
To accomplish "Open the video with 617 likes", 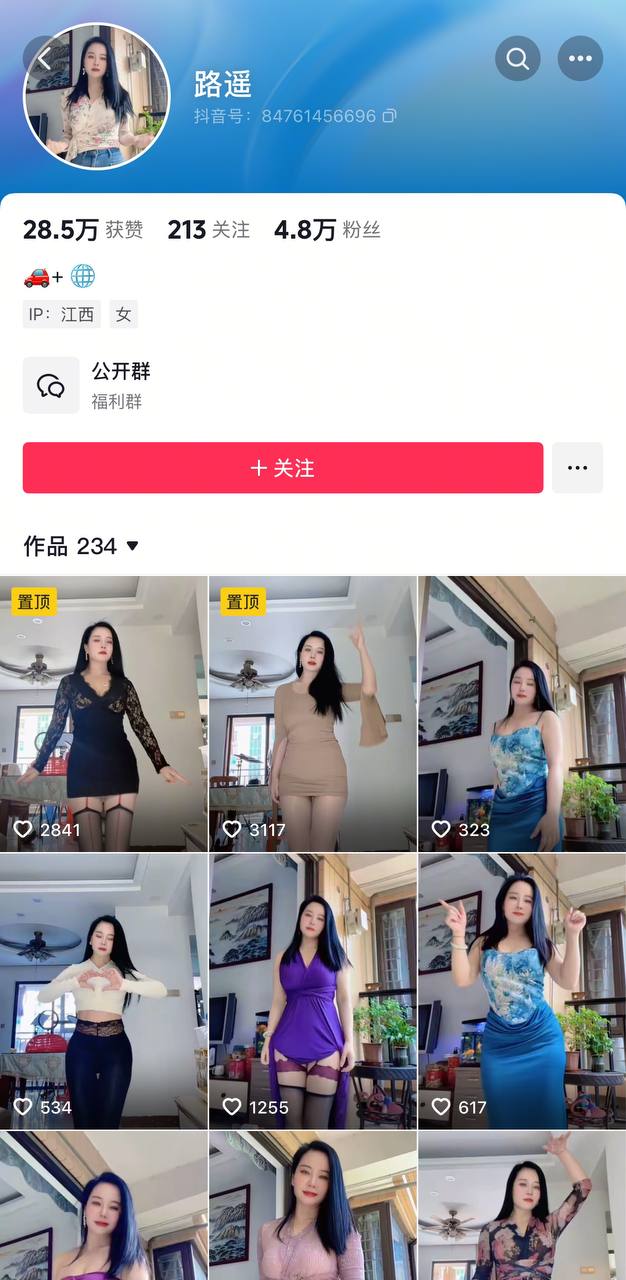I will 522,991.
